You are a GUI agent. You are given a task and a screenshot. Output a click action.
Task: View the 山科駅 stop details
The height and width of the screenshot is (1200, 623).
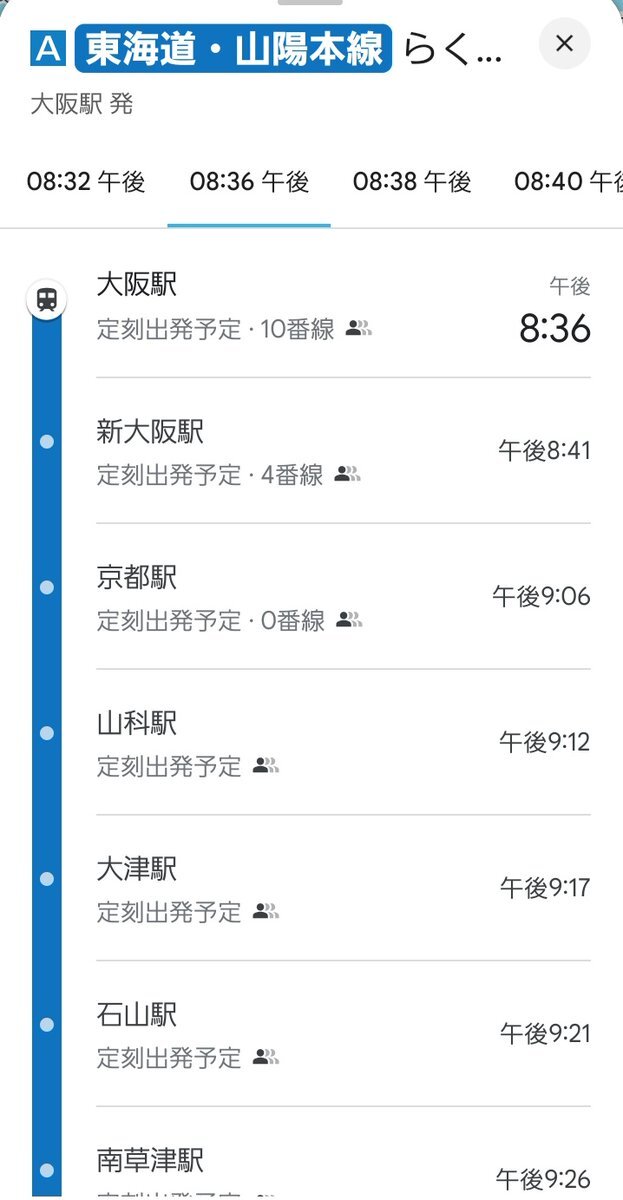(x=340, y=742)
